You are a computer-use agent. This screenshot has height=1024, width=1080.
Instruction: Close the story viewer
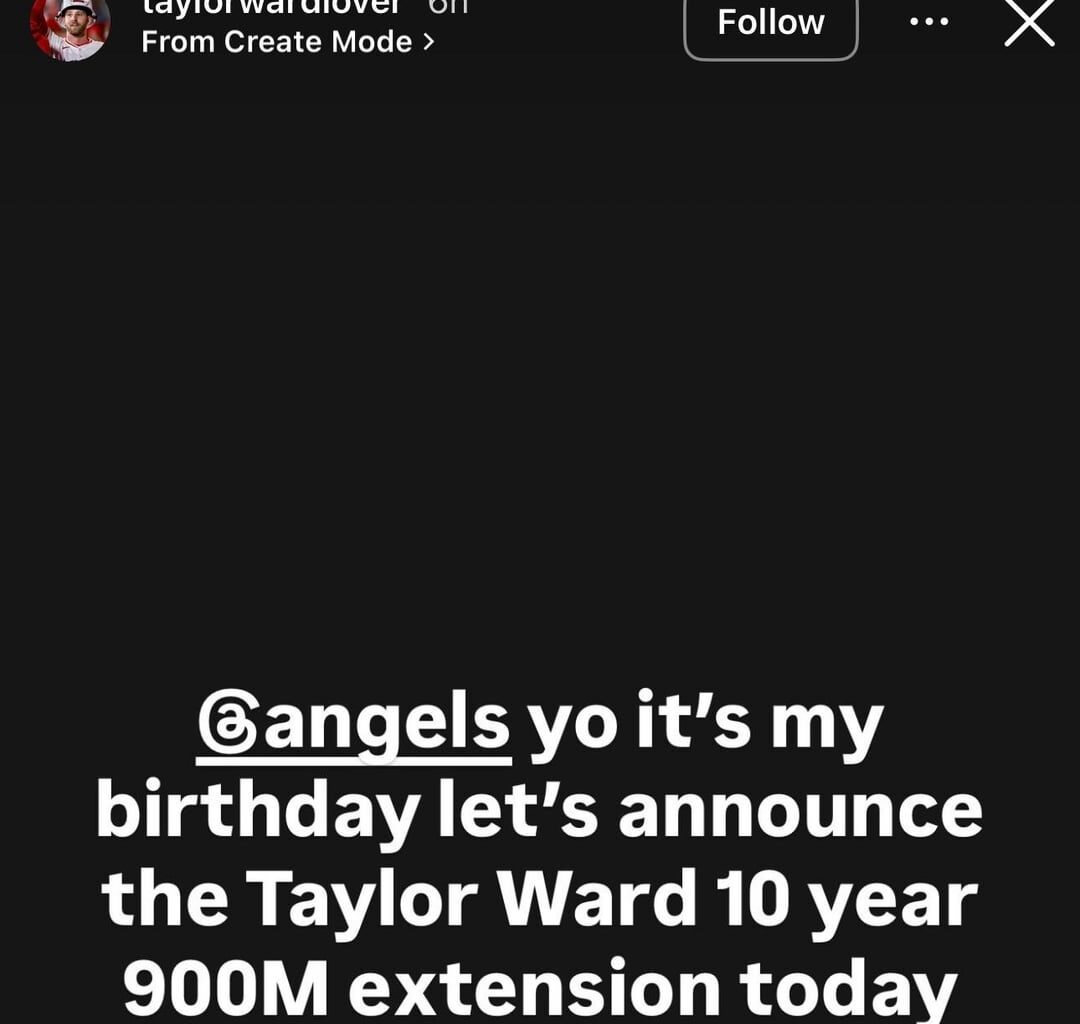1029,23
